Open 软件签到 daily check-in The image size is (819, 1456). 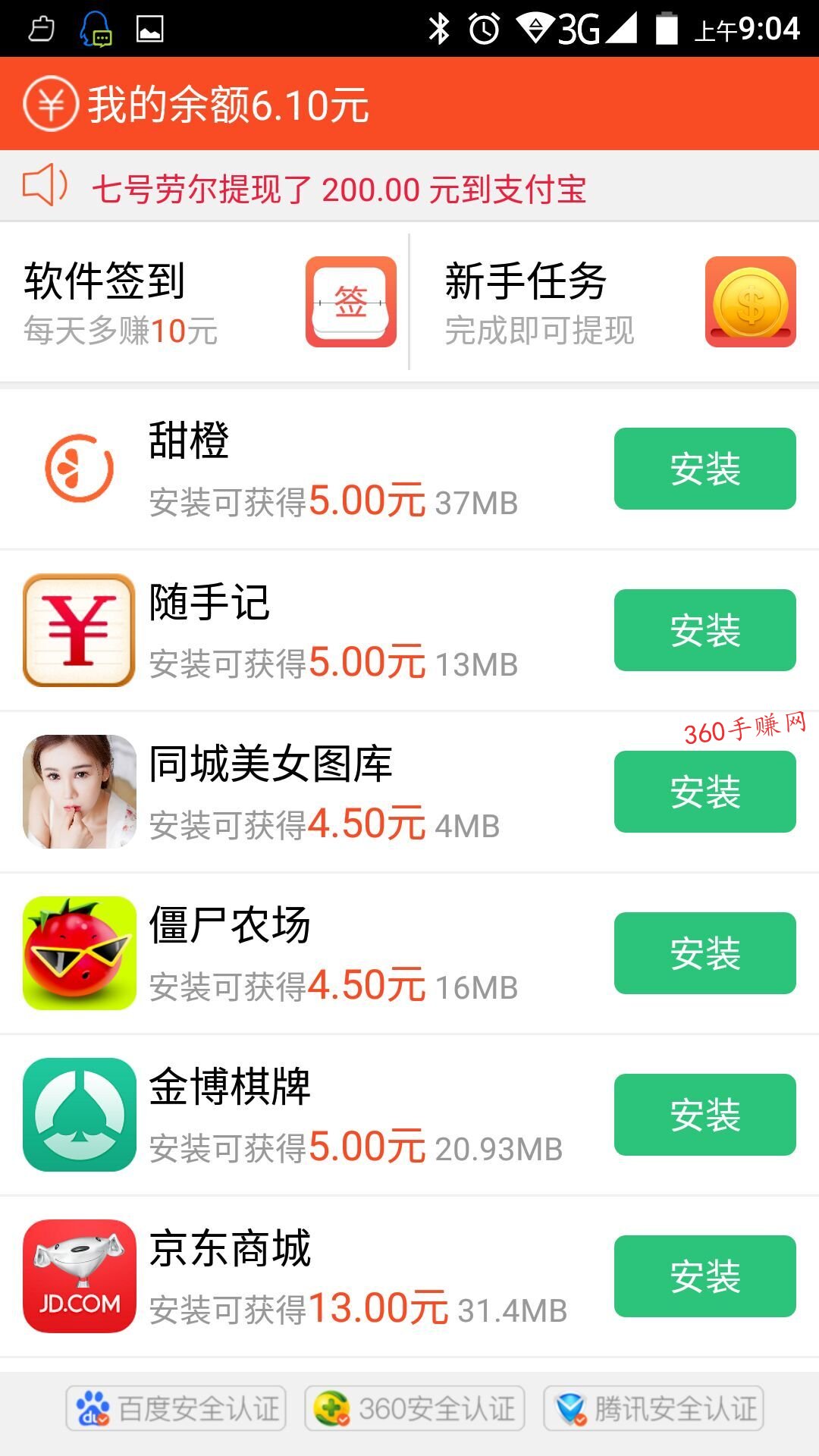point(205,302)
